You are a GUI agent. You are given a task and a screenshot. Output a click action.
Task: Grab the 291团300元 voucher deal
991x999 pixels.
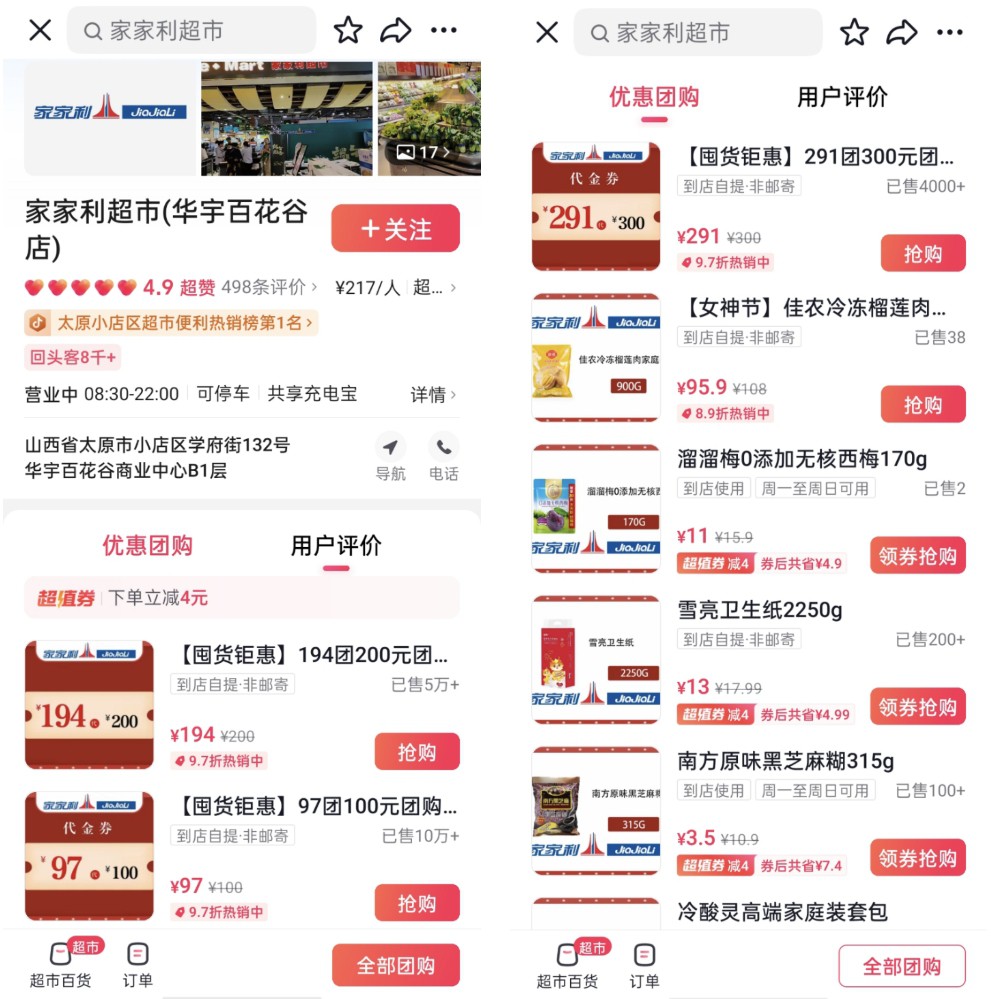(x=922, y=254)
